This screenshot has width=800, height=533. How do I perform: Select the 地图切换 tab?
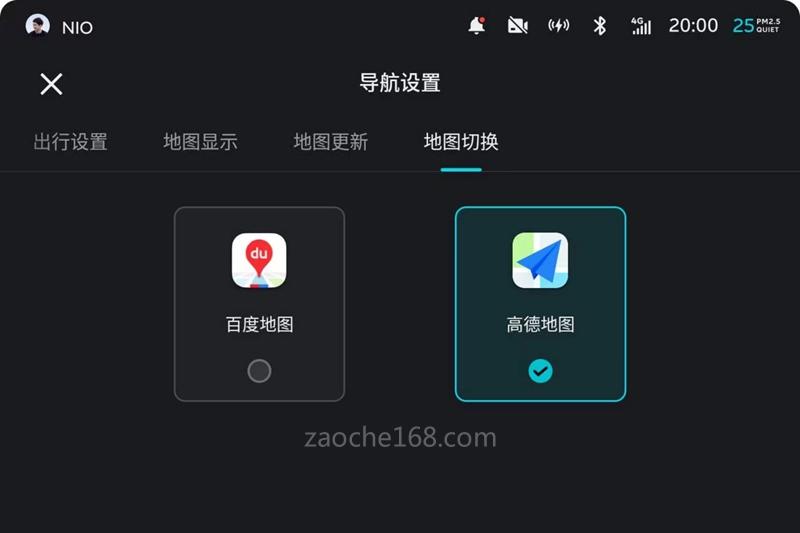[x=460, y=142]
